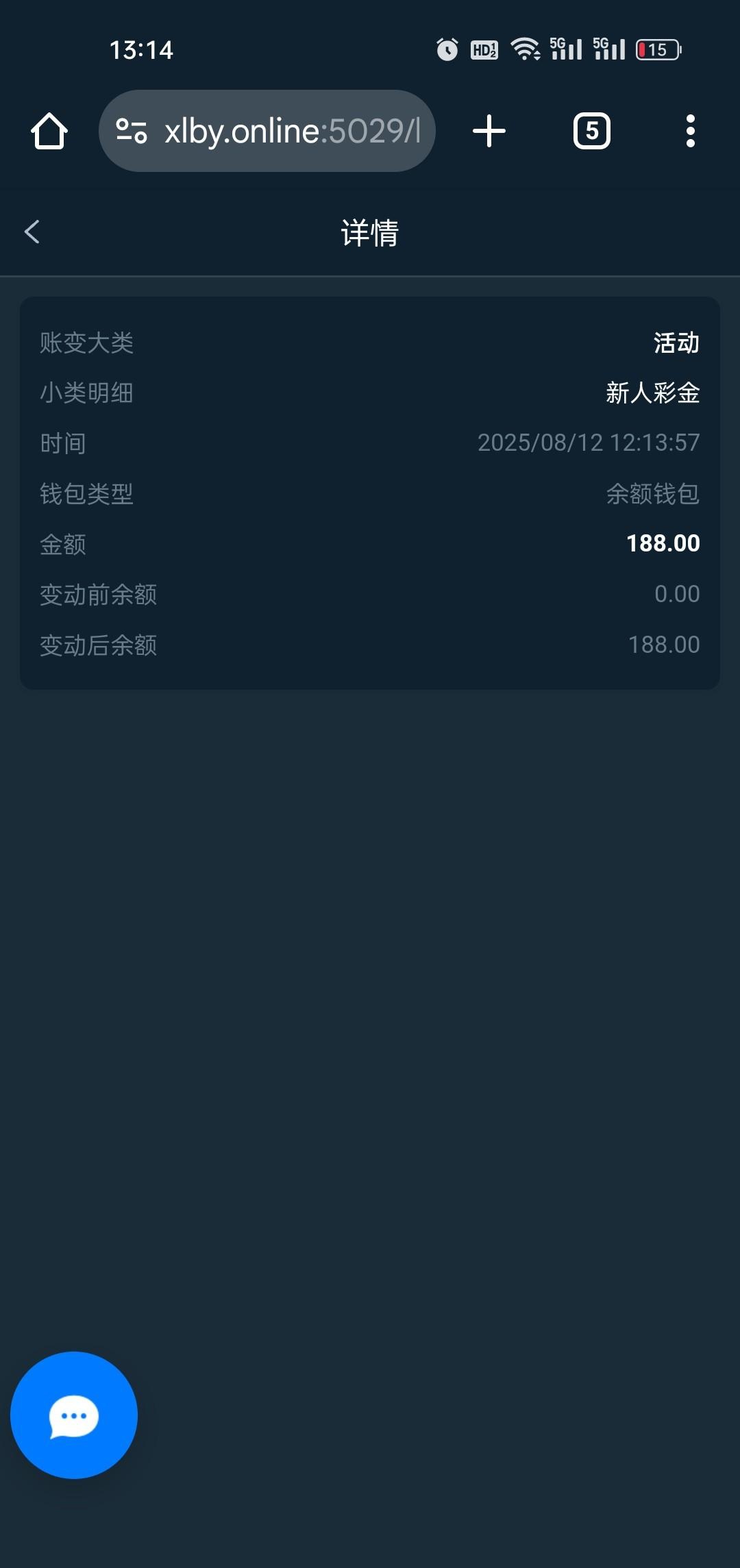Open the browser overflow menu
The width and height of the screenshot is (740, 1568).
[x=691, y=131]
